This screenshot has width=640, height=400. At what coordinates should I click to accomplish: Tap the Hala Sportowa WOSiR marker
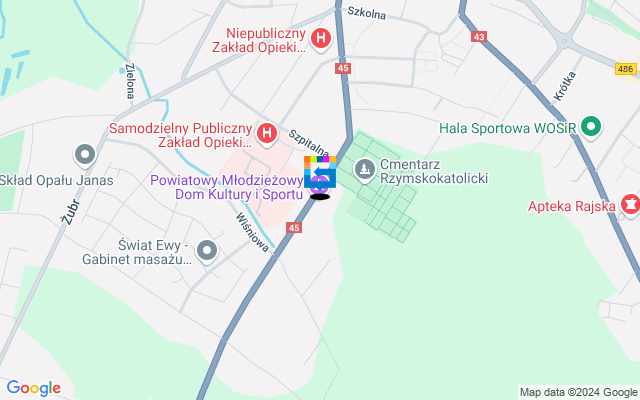click(x=591, y=127)
